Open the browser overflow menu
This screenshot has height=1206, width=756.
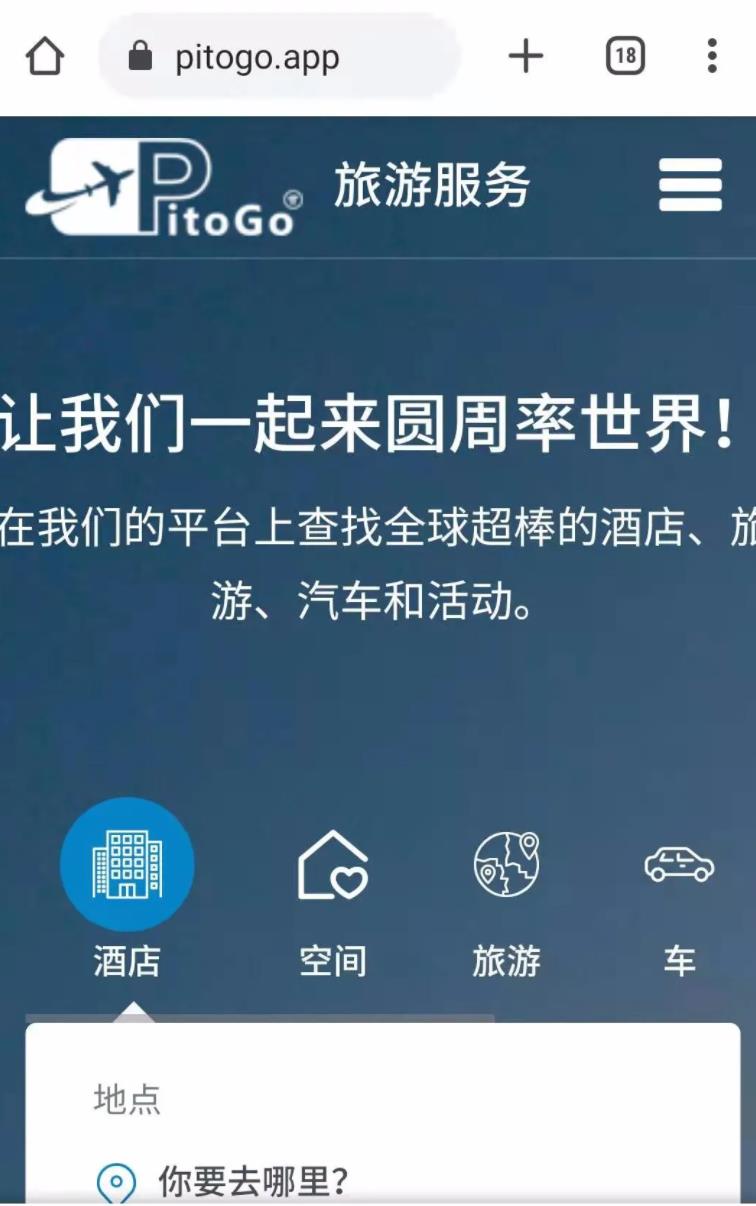pyautogui.click(x=711, y=57)
